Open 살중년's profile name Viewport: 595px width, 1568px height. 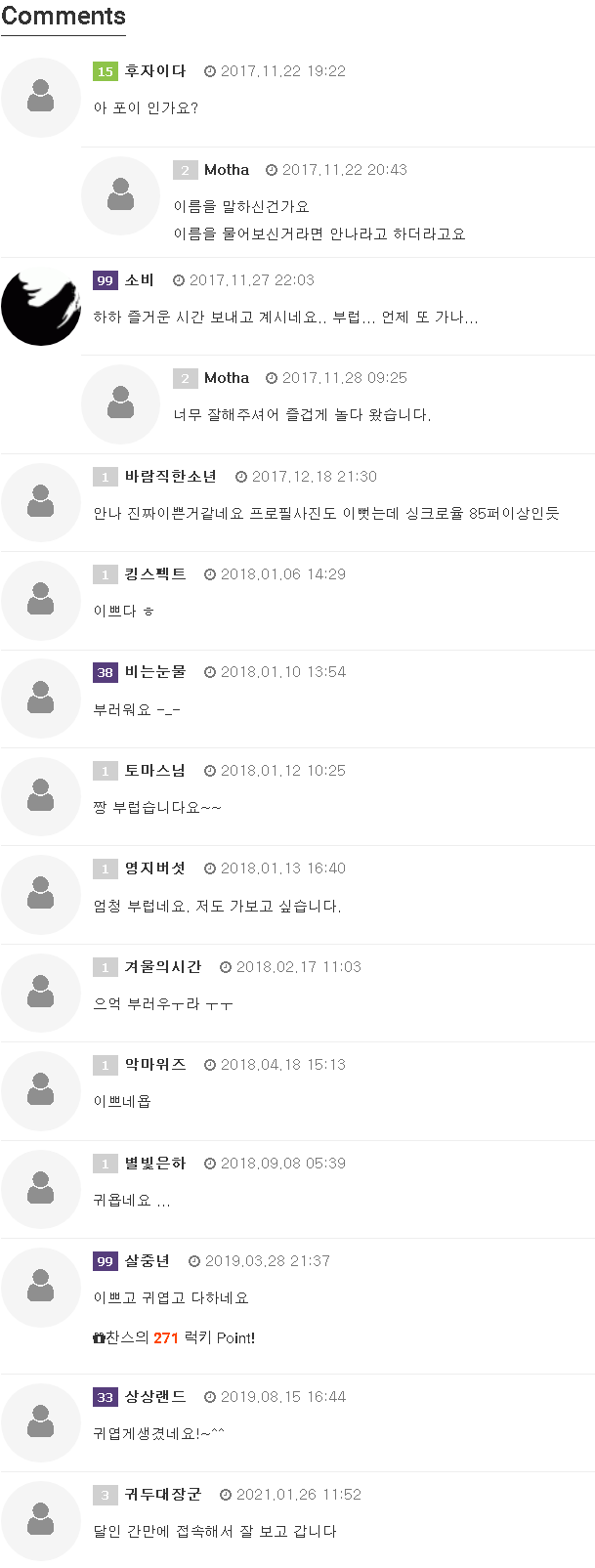tap(147, 1261)
